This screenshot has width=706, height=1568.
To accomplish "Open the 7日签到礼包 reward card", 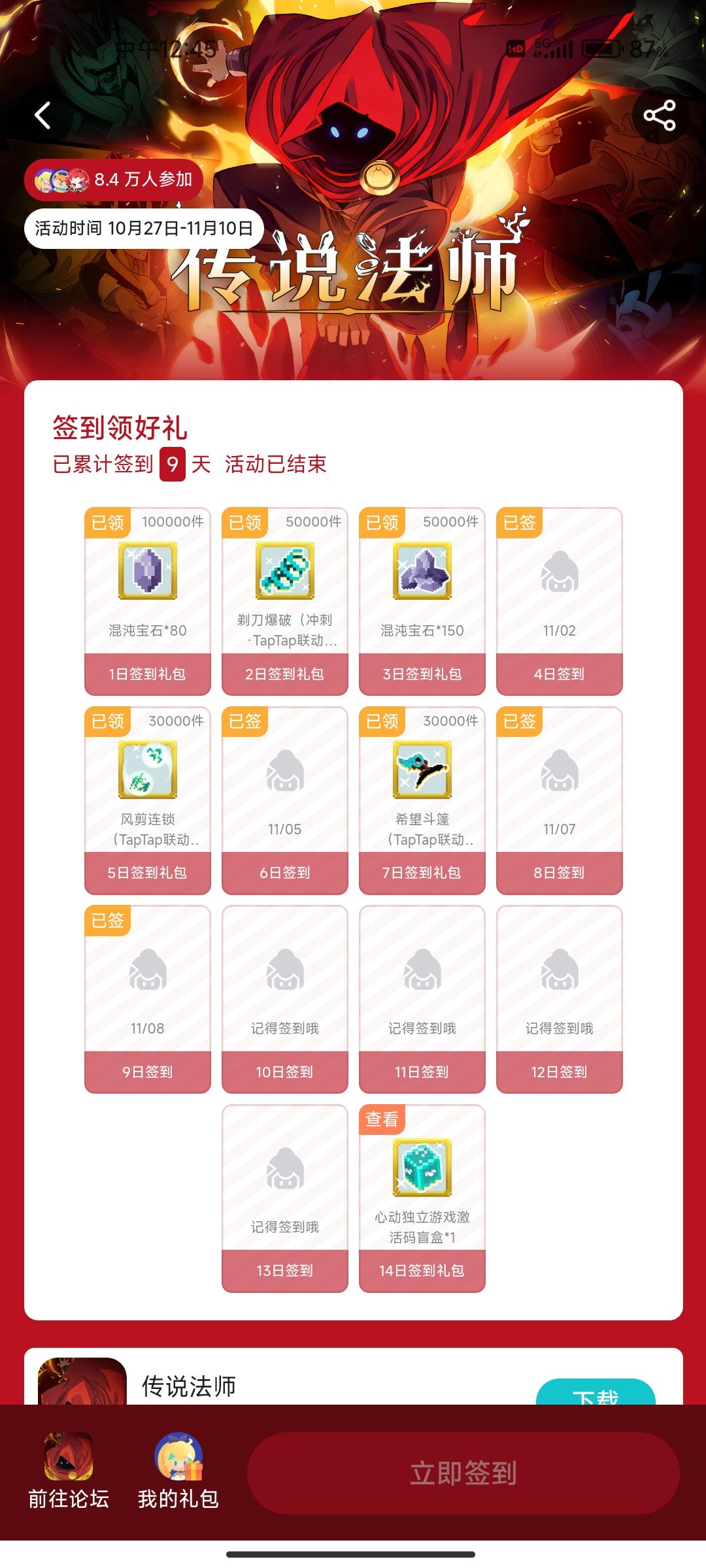I will pyautogui.click(x=422, y=800).
